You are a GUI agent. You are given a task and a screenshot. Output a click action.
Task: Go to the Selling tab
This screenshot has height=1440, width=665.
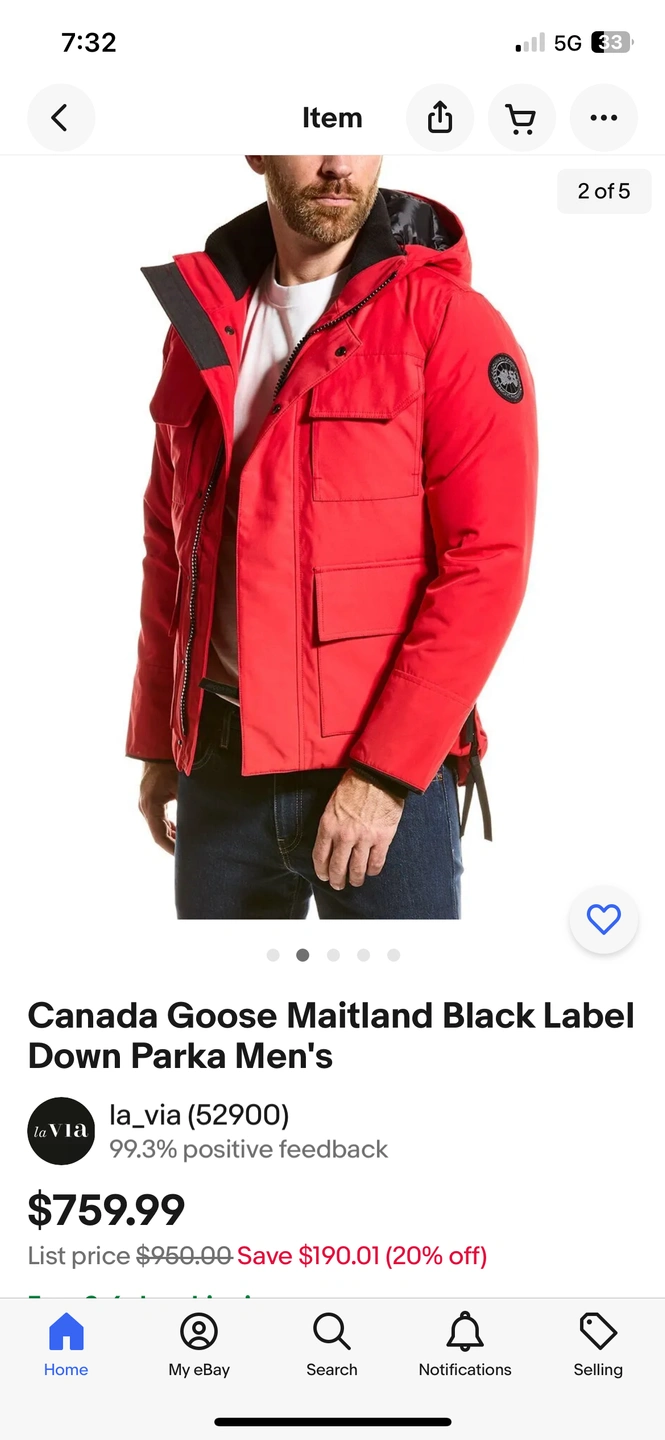pyautogui.click(x=597, y=1345)
